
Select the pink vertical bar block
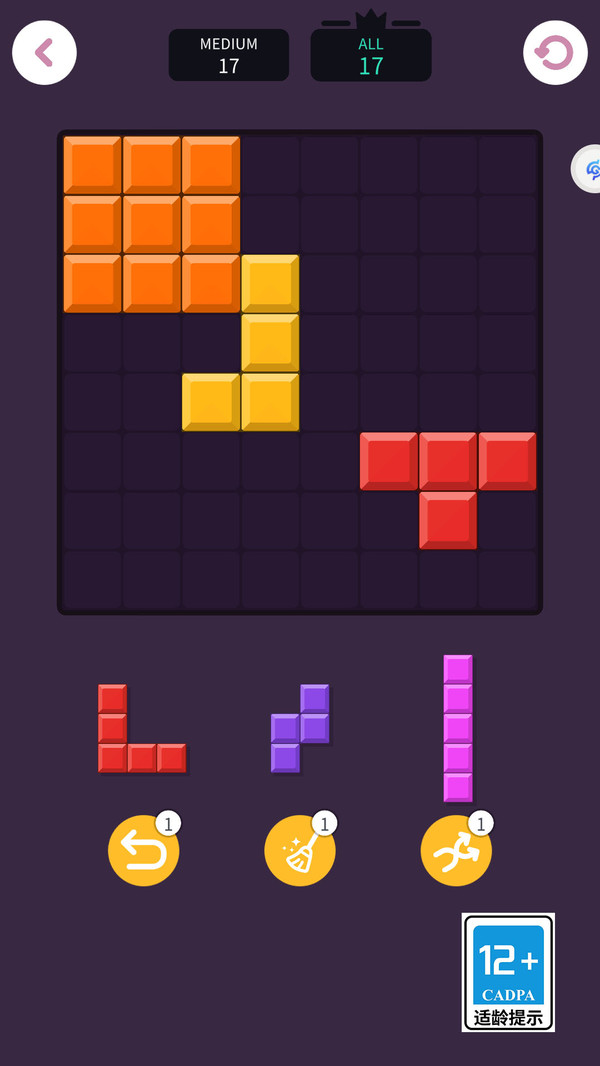pos(458,728)
